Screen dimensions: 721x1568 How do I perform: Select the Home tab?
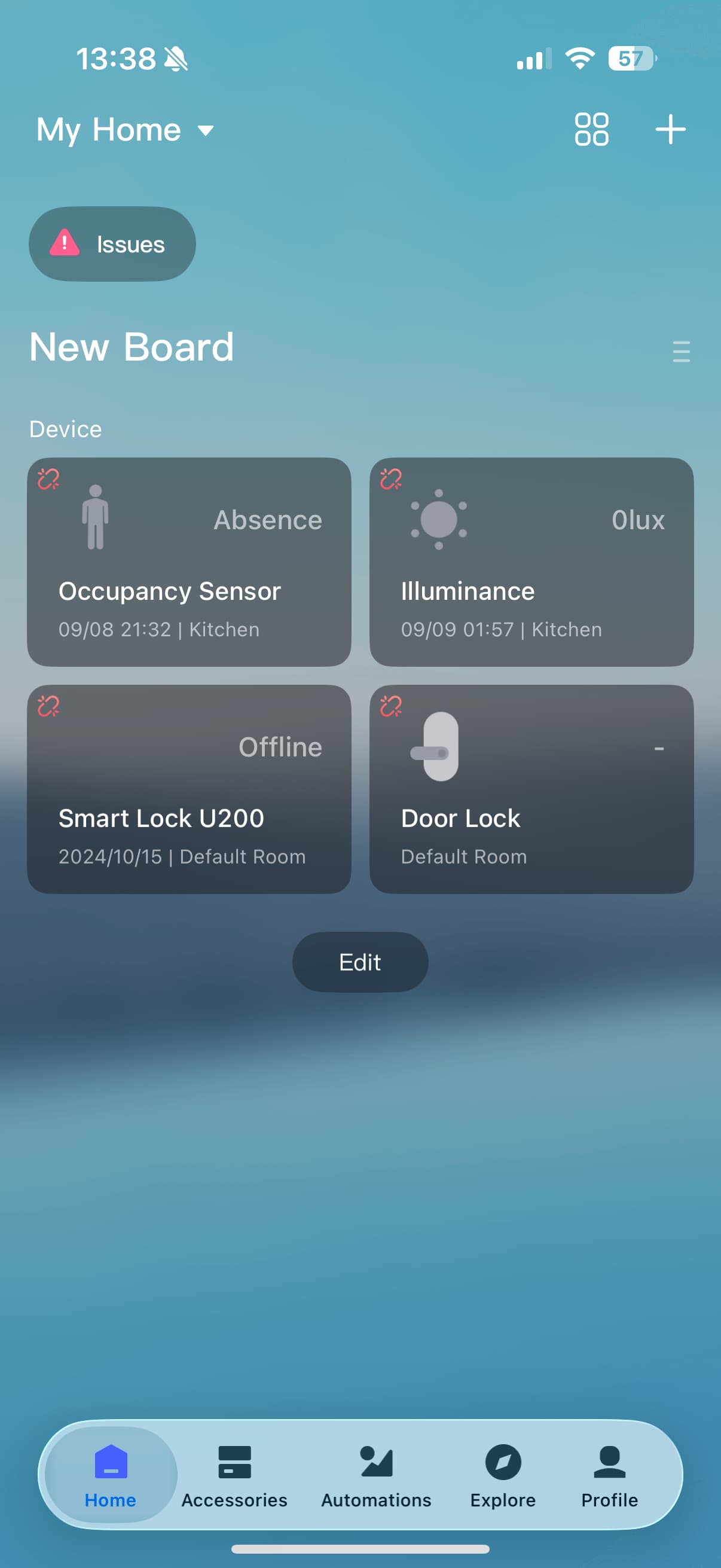(x=111, y=1475)
